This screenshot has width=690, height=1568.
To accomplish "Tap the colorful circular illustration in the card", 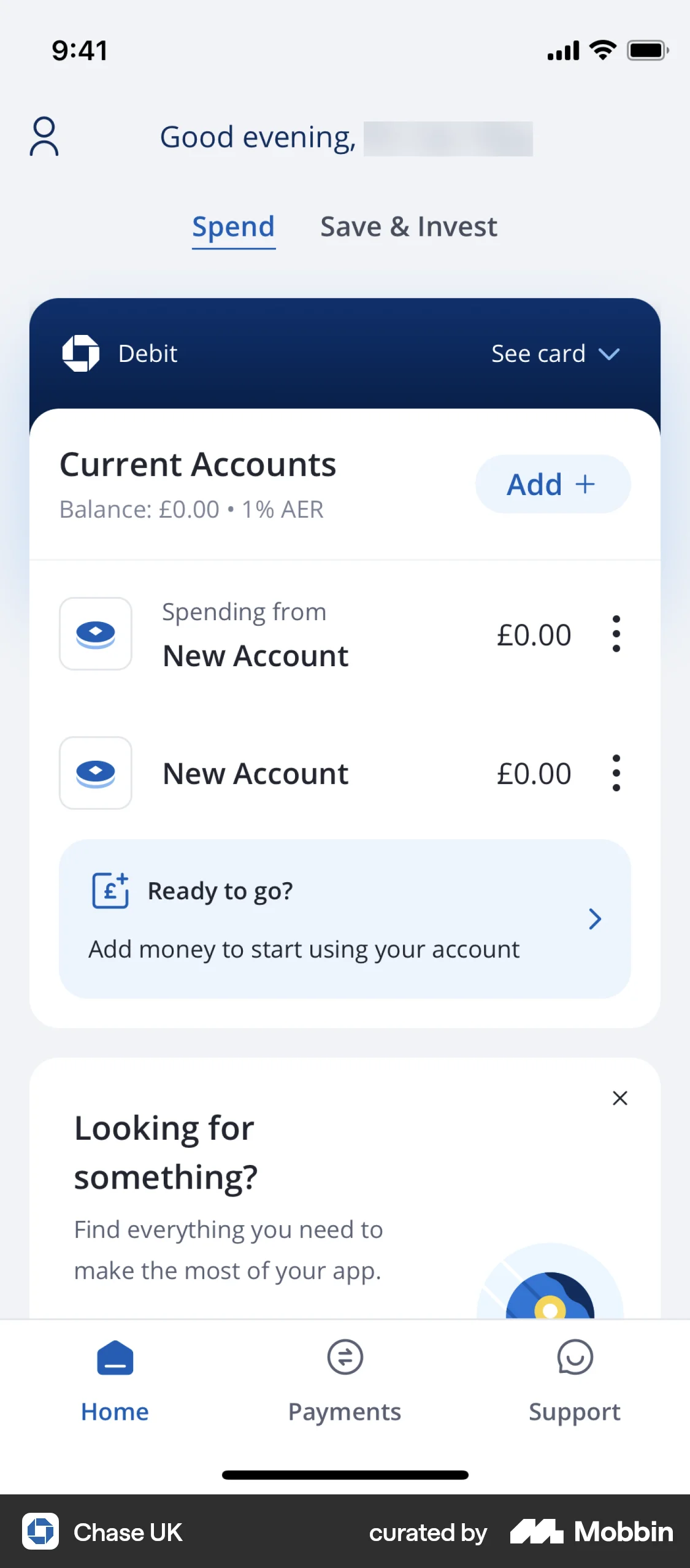I will pos(549,1294).
